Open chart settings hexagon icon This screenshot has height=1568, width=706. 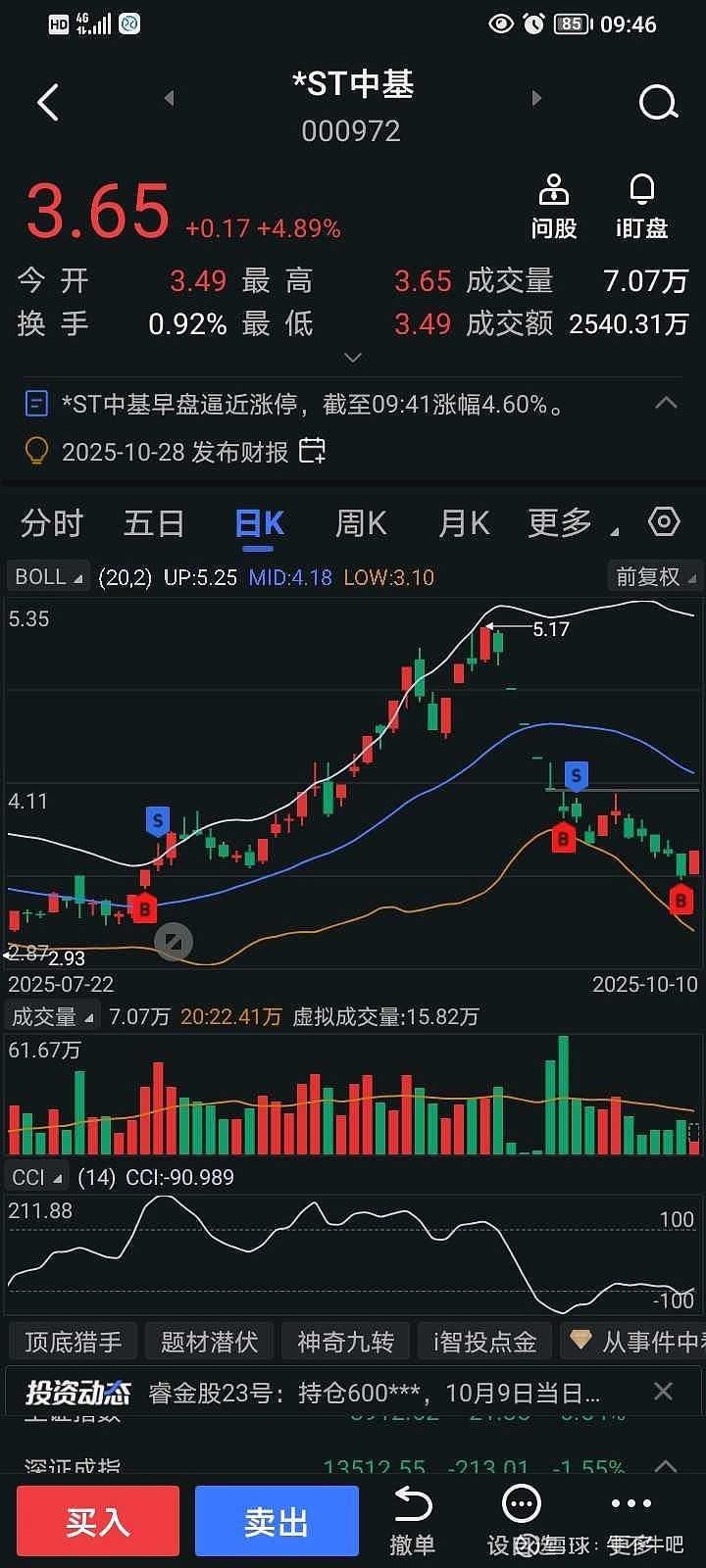click(664, 522)
